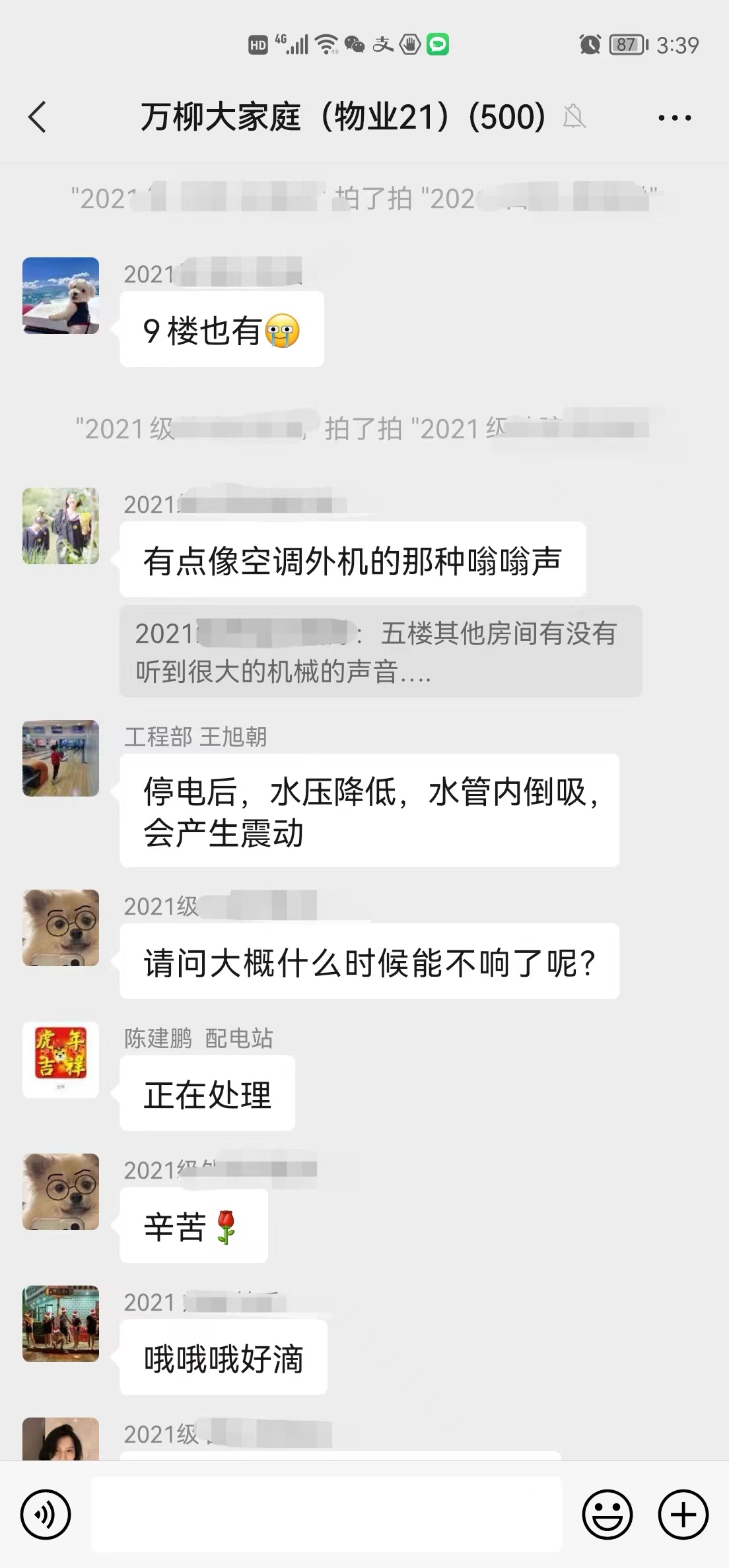This screenshot has width=729, height=1568.
Task: Switch to voice message input
Action: [46, 1515]
